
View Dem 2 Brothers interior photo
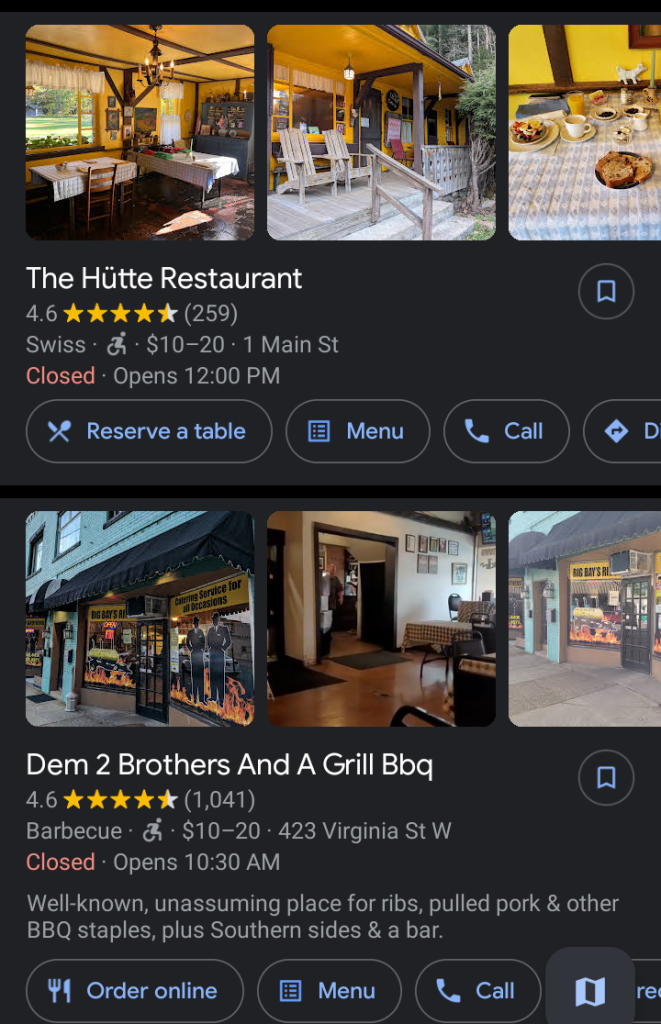coord(382,619)
